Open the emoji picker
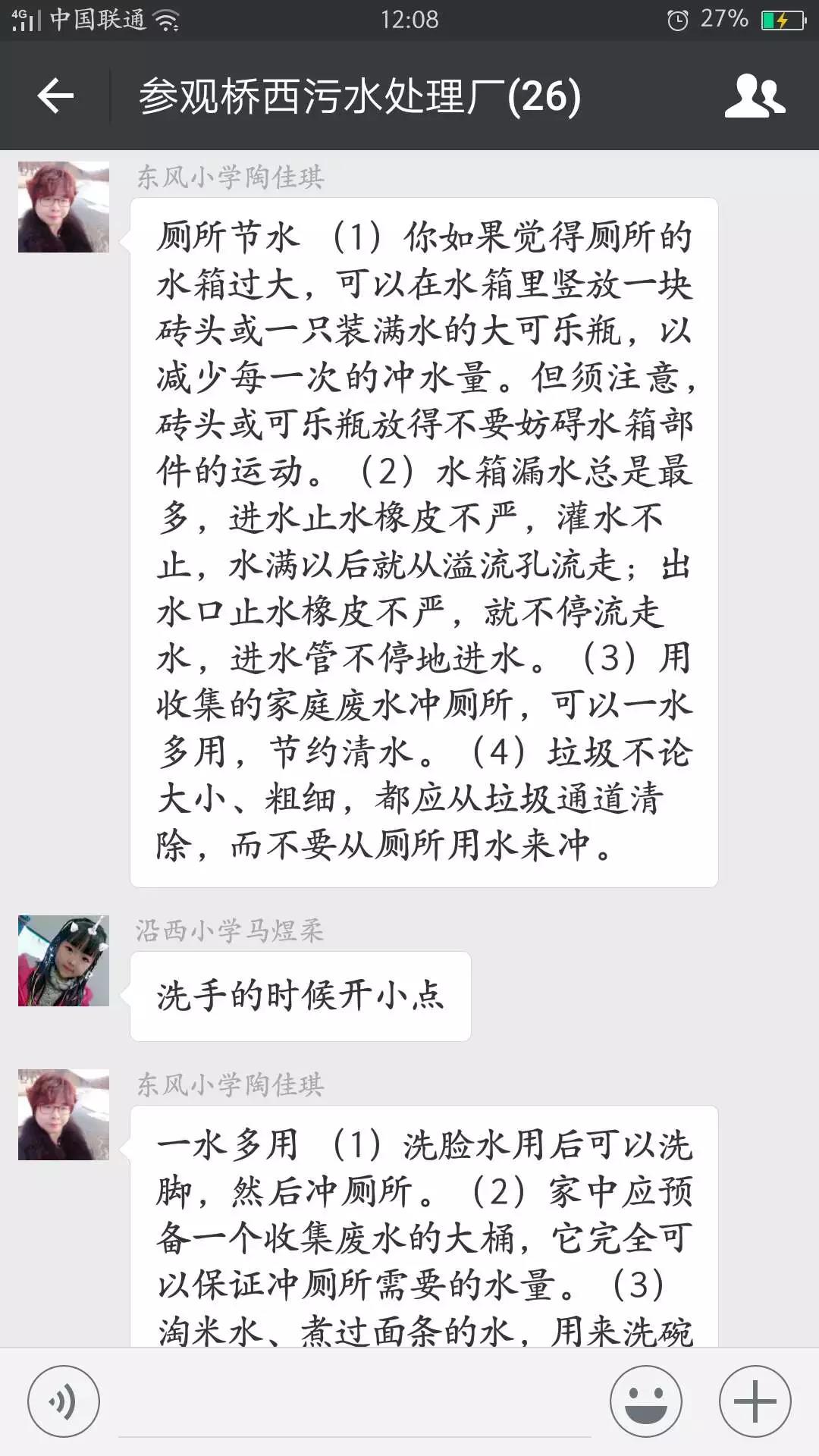The width and height of the screenshot is (819, 1456). (646, 1401)
